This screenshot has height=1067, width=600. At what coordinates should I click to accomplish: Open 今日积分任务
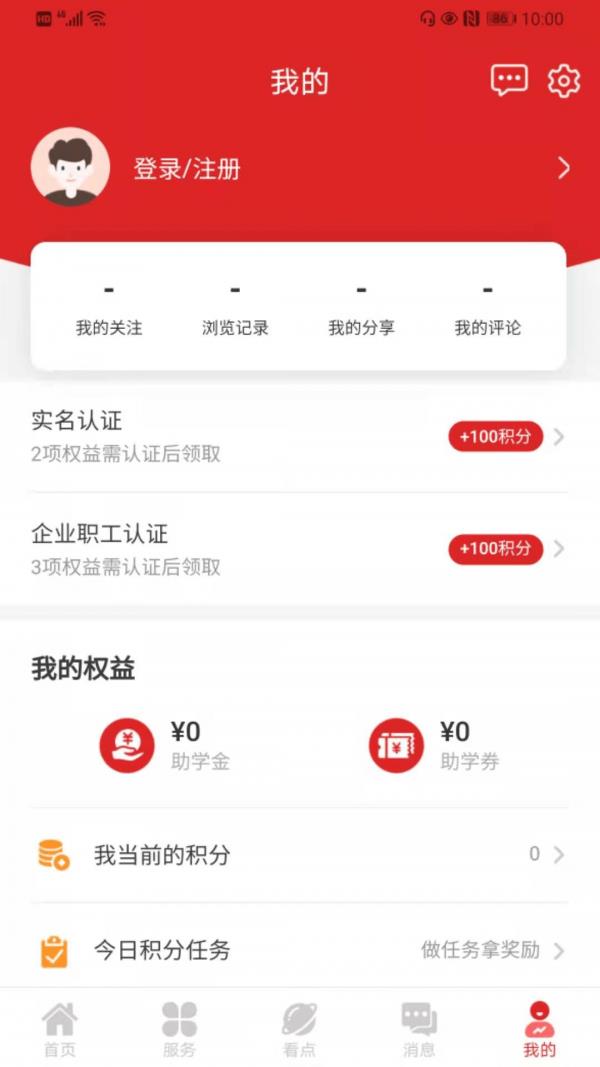299,950
